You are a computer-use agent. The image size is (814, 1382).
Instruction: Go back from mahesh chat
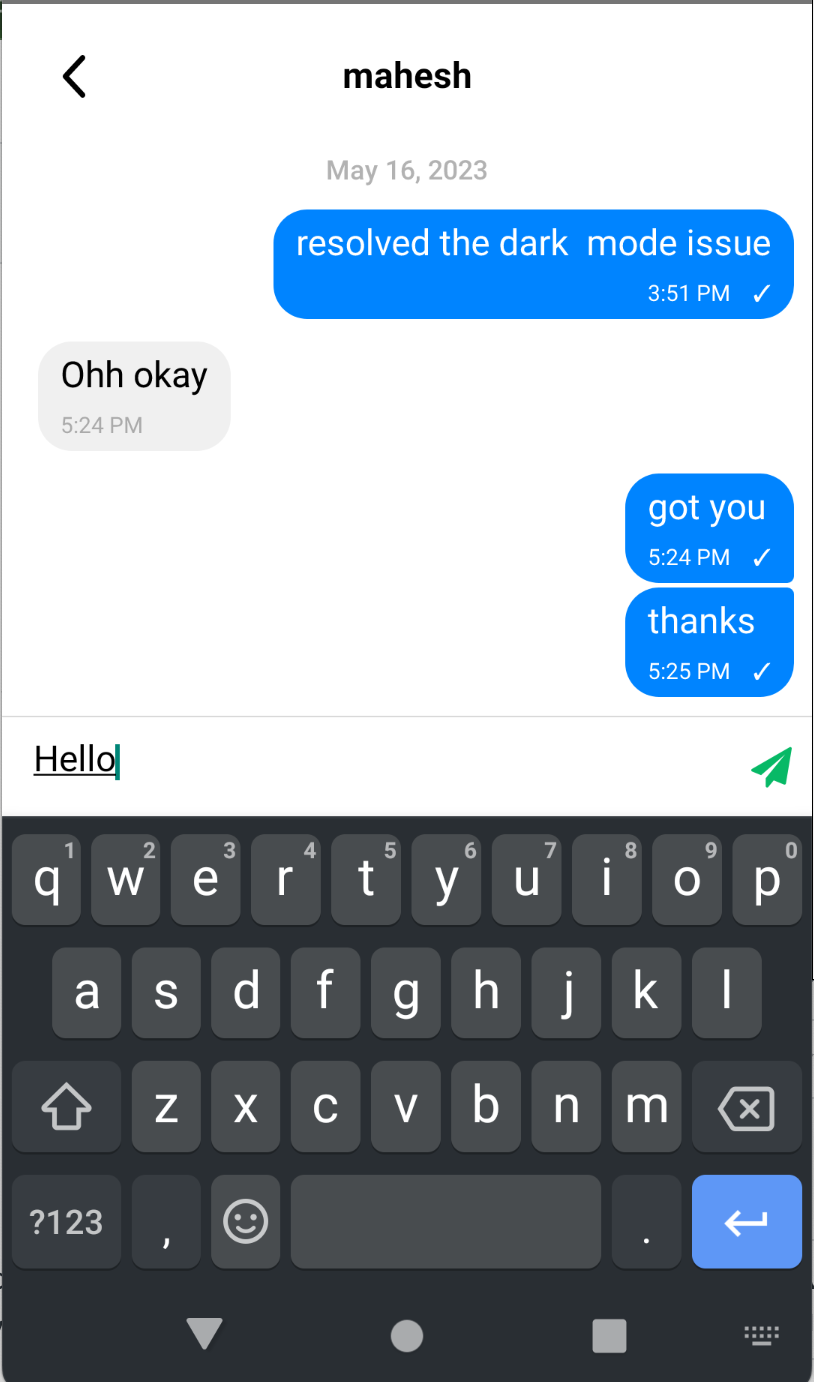point(74,76)
